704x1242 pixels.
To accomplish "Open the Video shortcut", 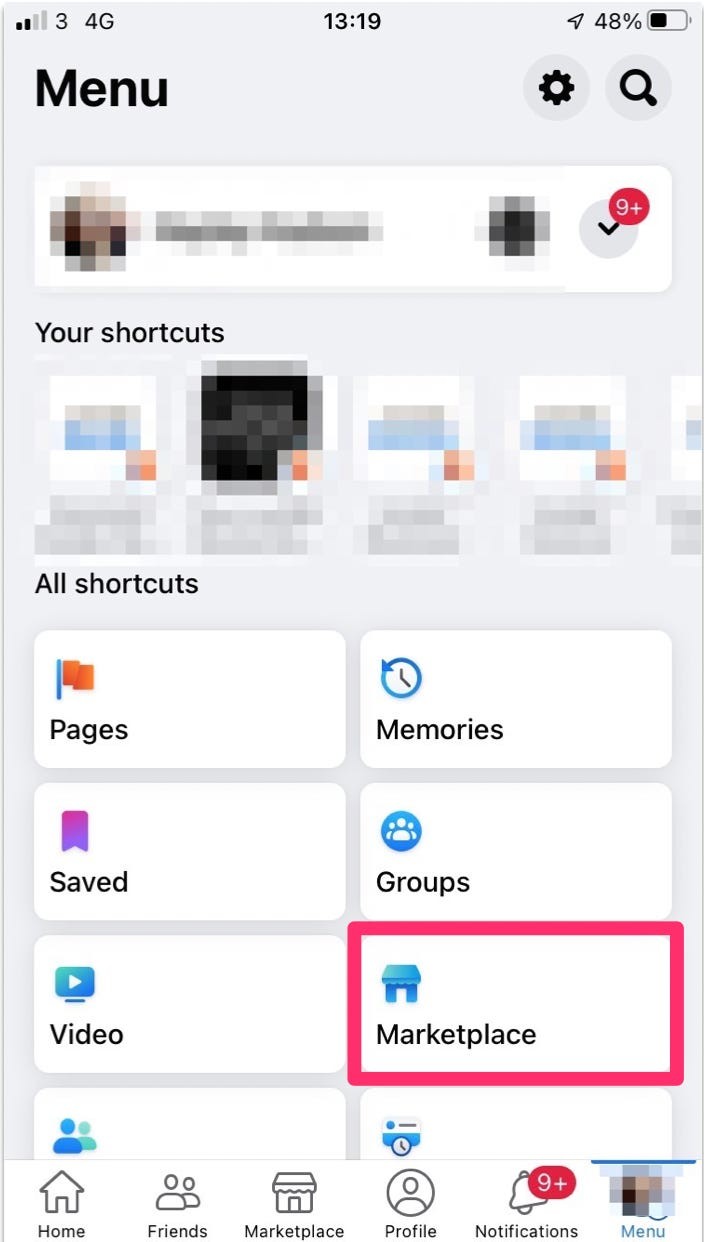I will 190,1003.
